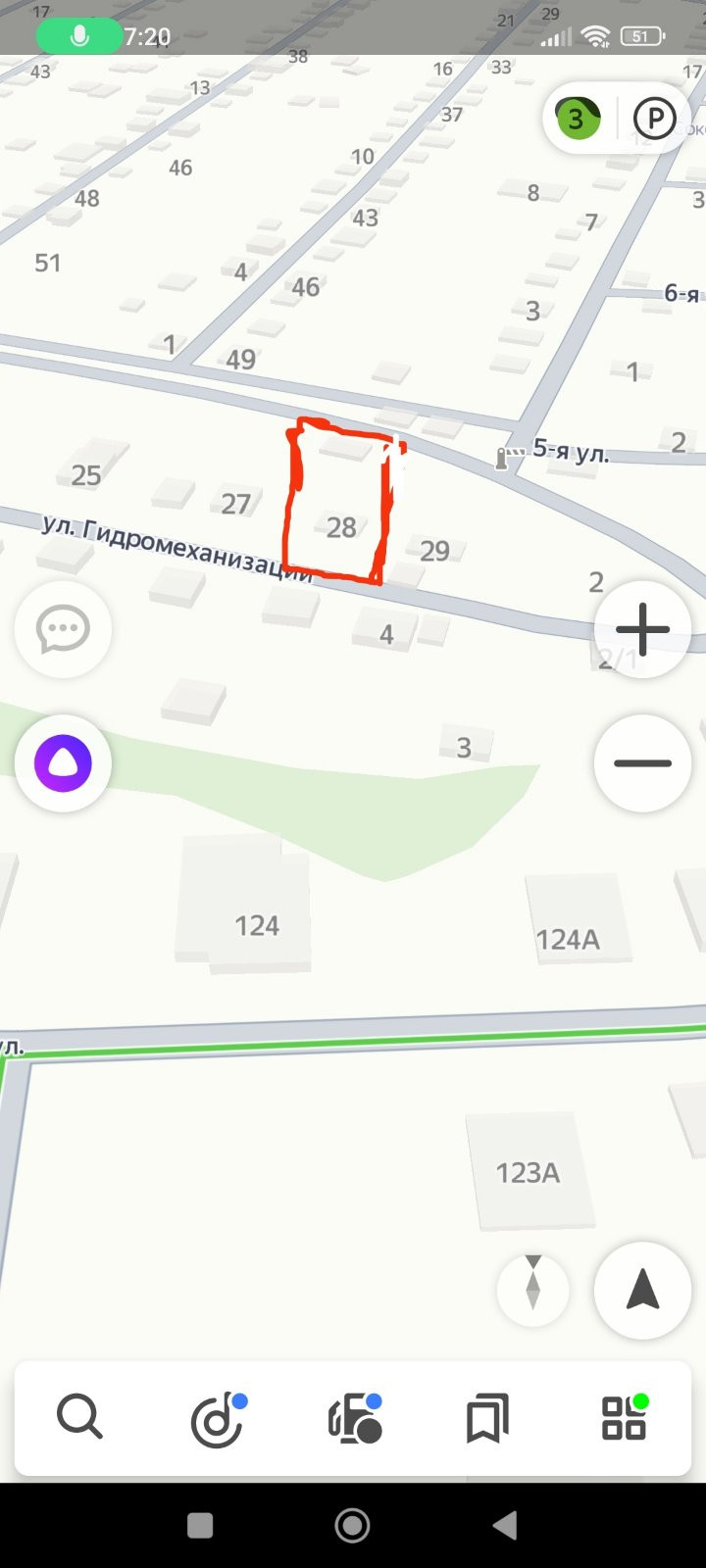Open the traffic level indicator
706x1568 pixels.
[x=578, y=120]
